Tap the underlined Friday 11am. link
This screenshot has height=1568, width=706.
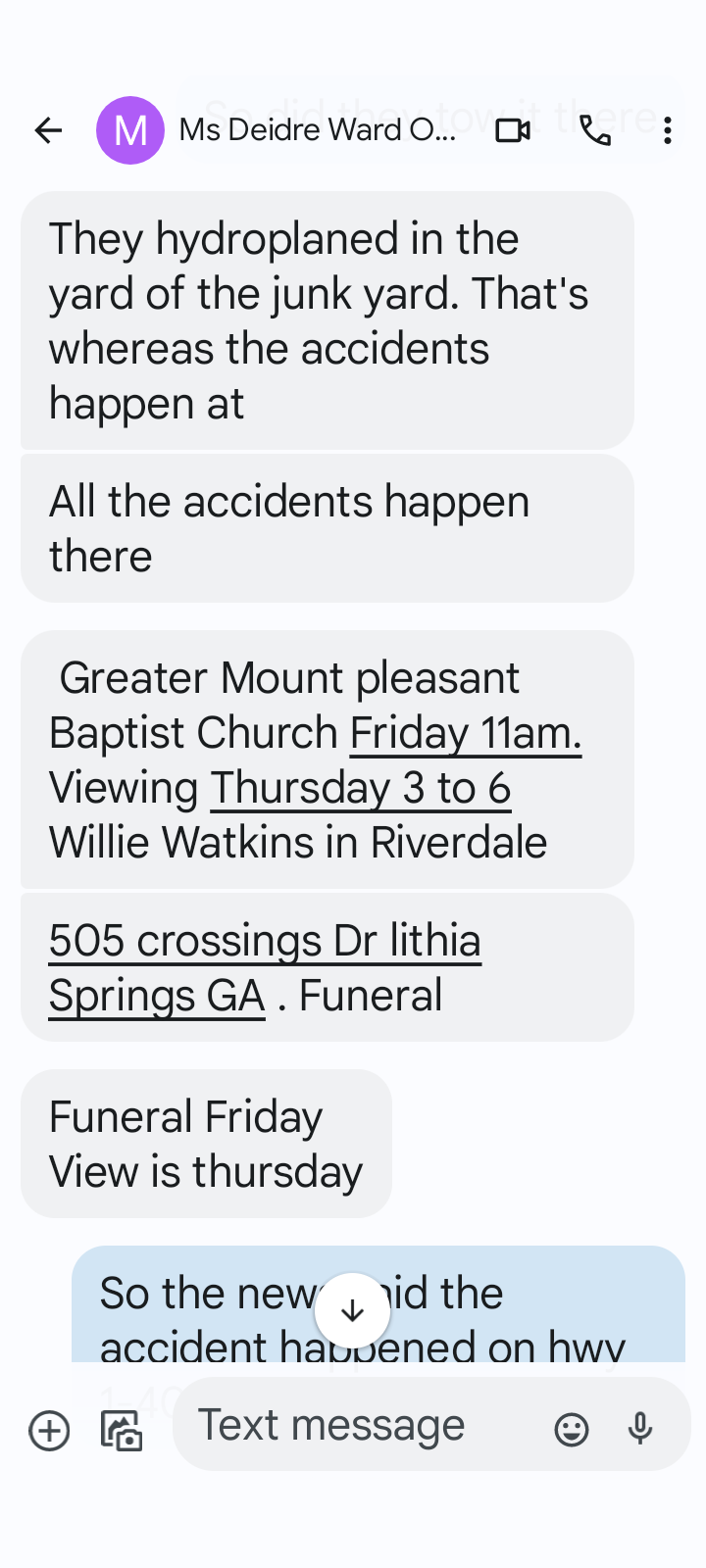coord(466,733)
